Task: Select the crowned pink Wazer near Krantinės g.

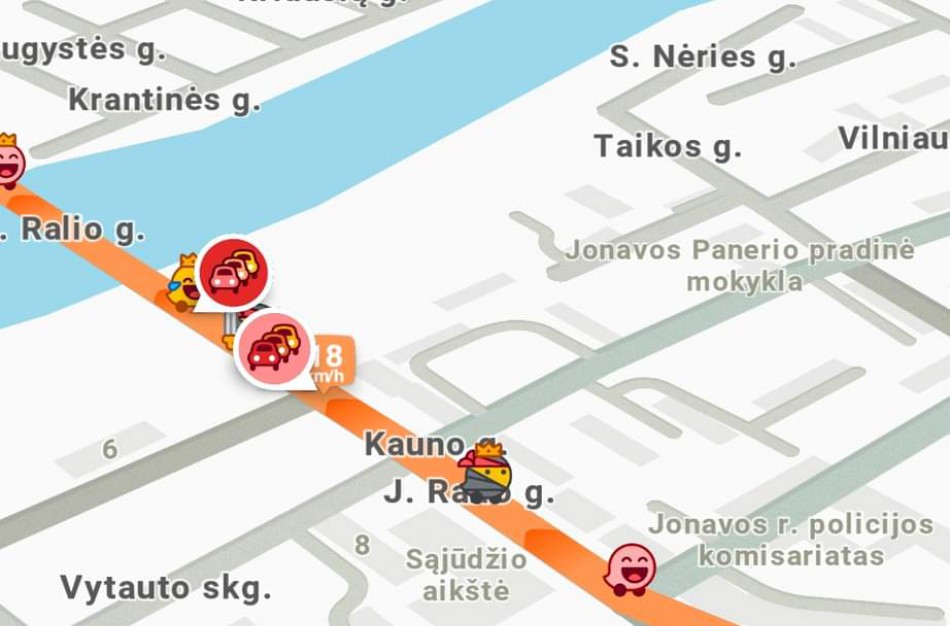Action: click(9, 160)
